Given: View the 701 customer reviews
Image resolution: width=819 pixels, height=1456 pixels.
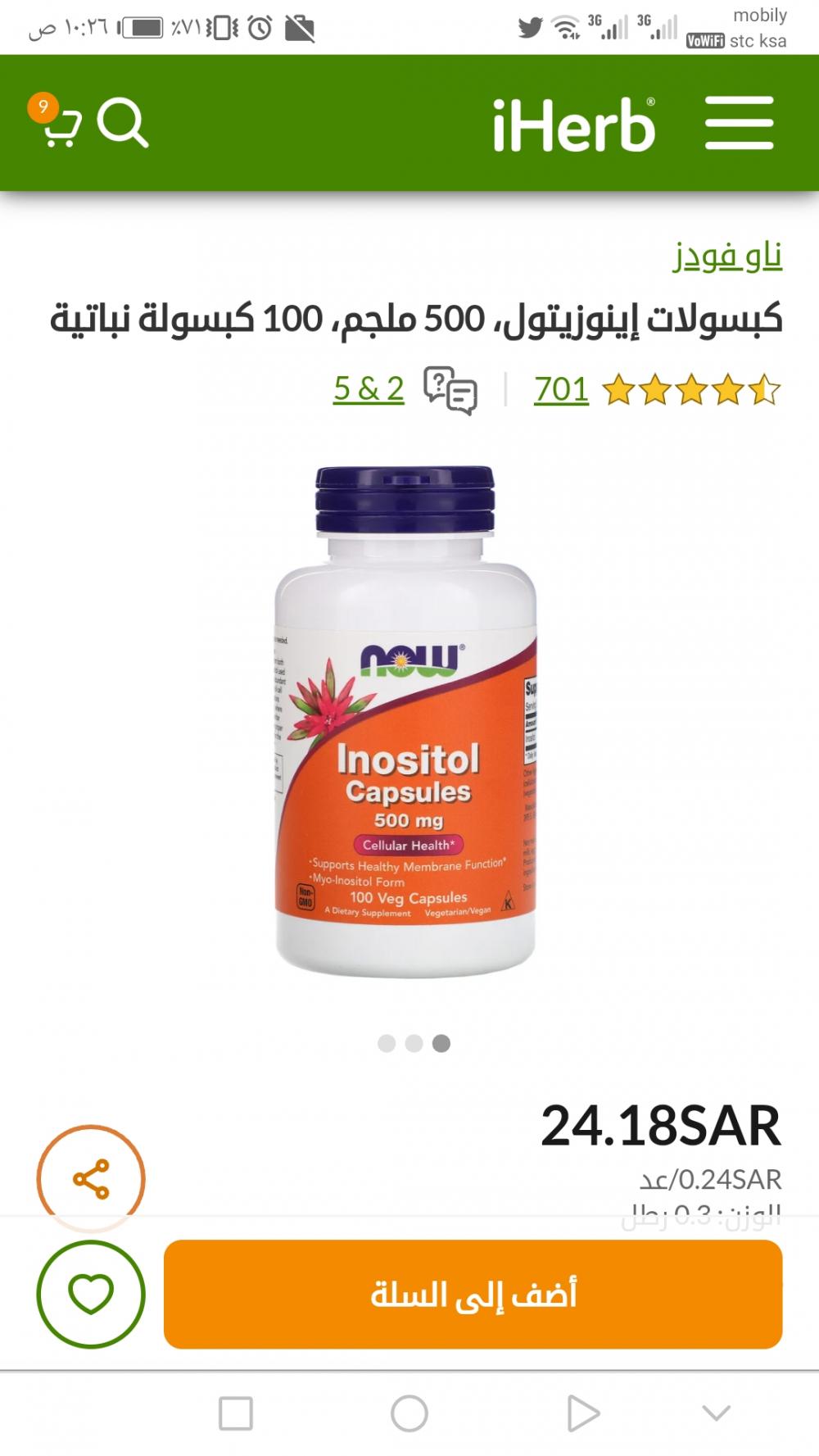Looking at the screenshot, I should (x=562, y=390).
